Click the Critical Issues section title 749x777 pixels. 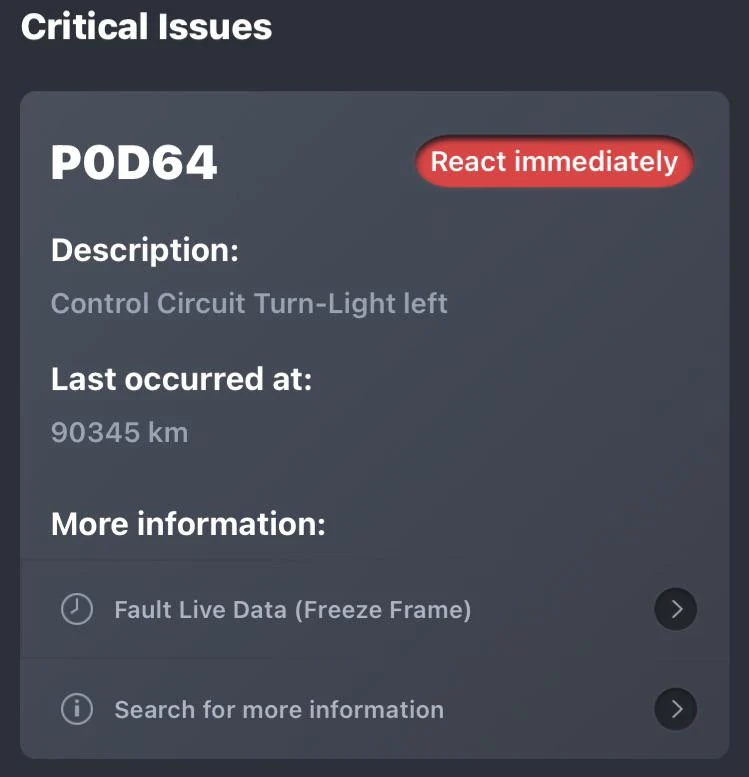pos(146,27)
